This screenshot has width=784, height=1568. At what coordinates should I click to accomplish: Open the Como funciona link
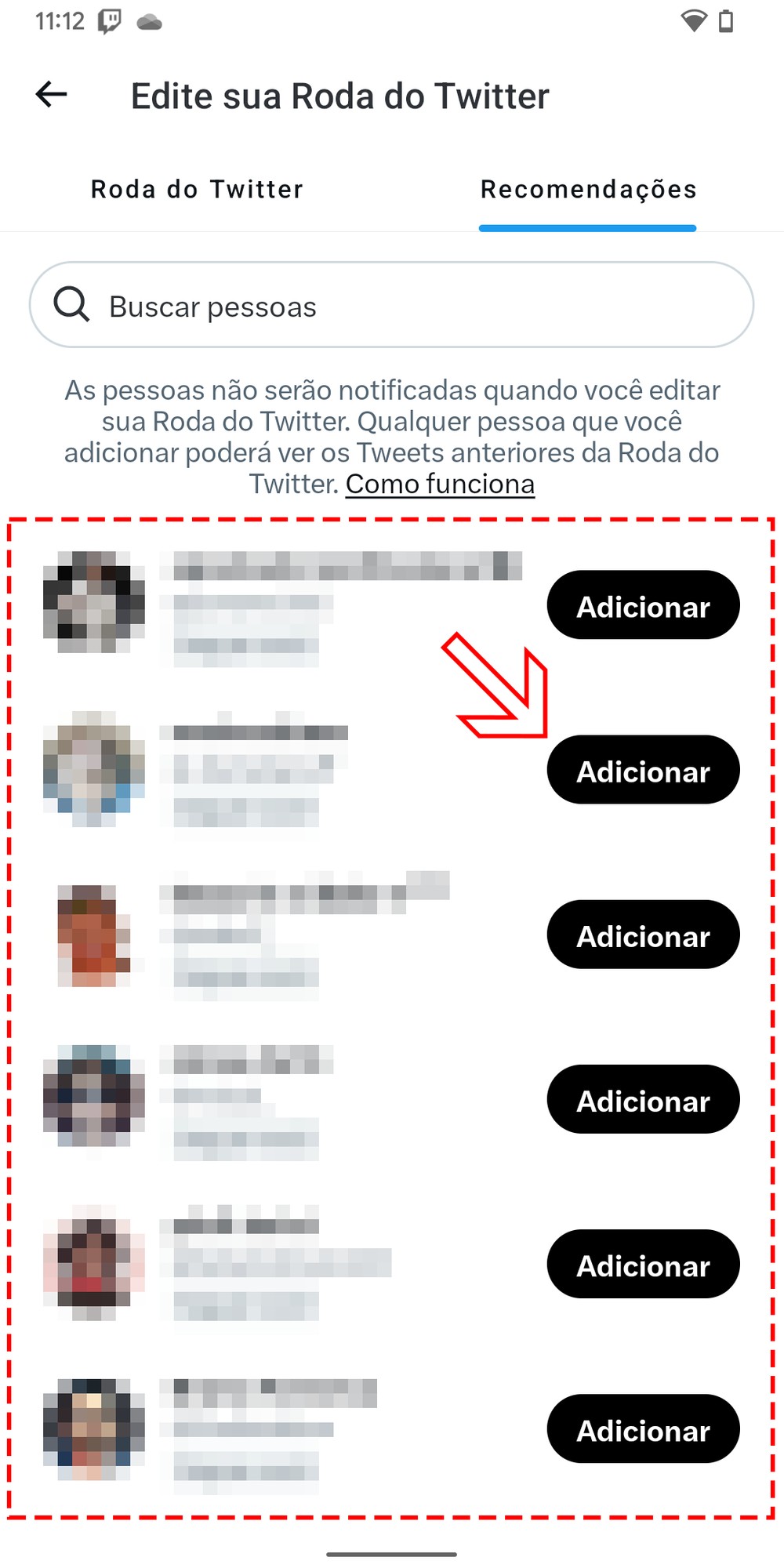pyautogui.click(x=440, y=485)
